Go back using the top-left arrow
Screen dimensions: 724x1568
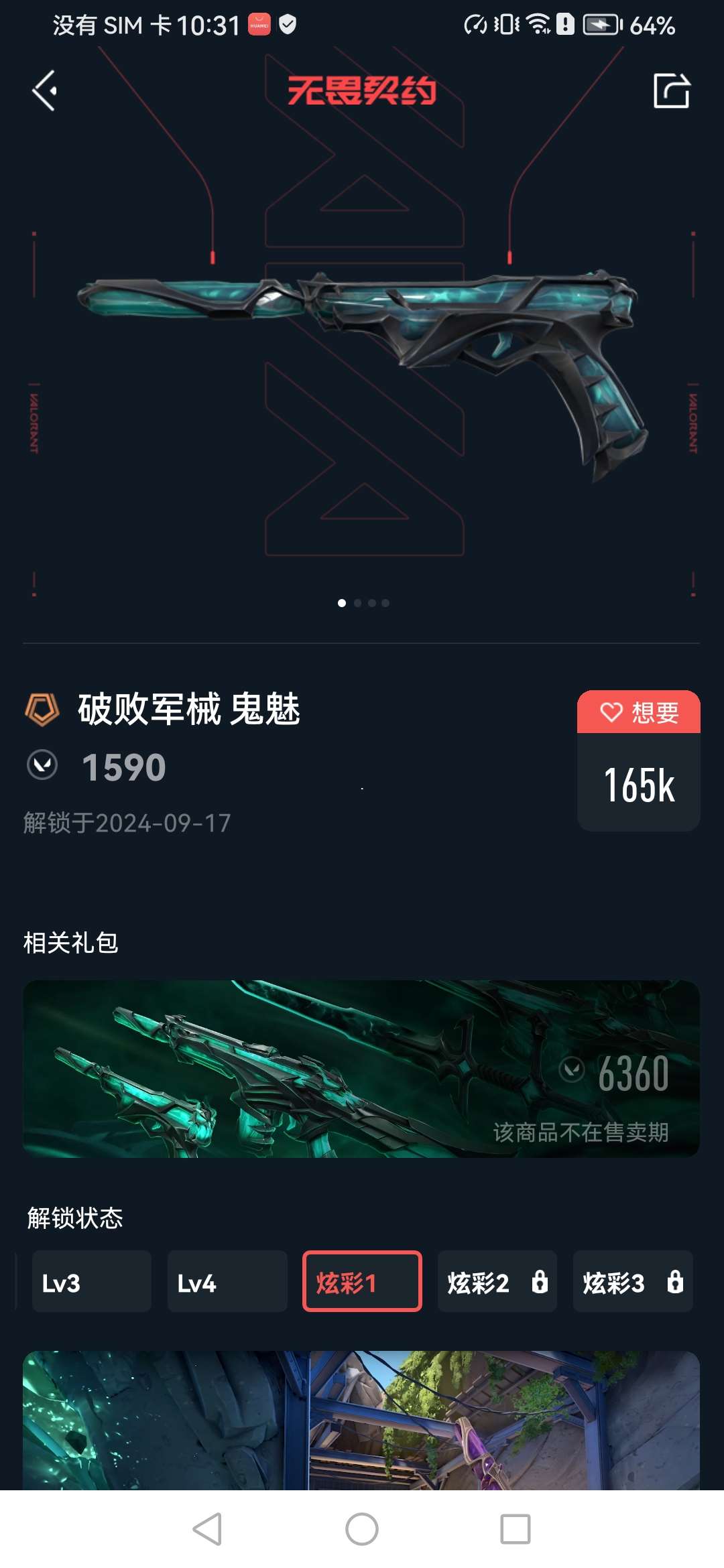pos(45,90)
